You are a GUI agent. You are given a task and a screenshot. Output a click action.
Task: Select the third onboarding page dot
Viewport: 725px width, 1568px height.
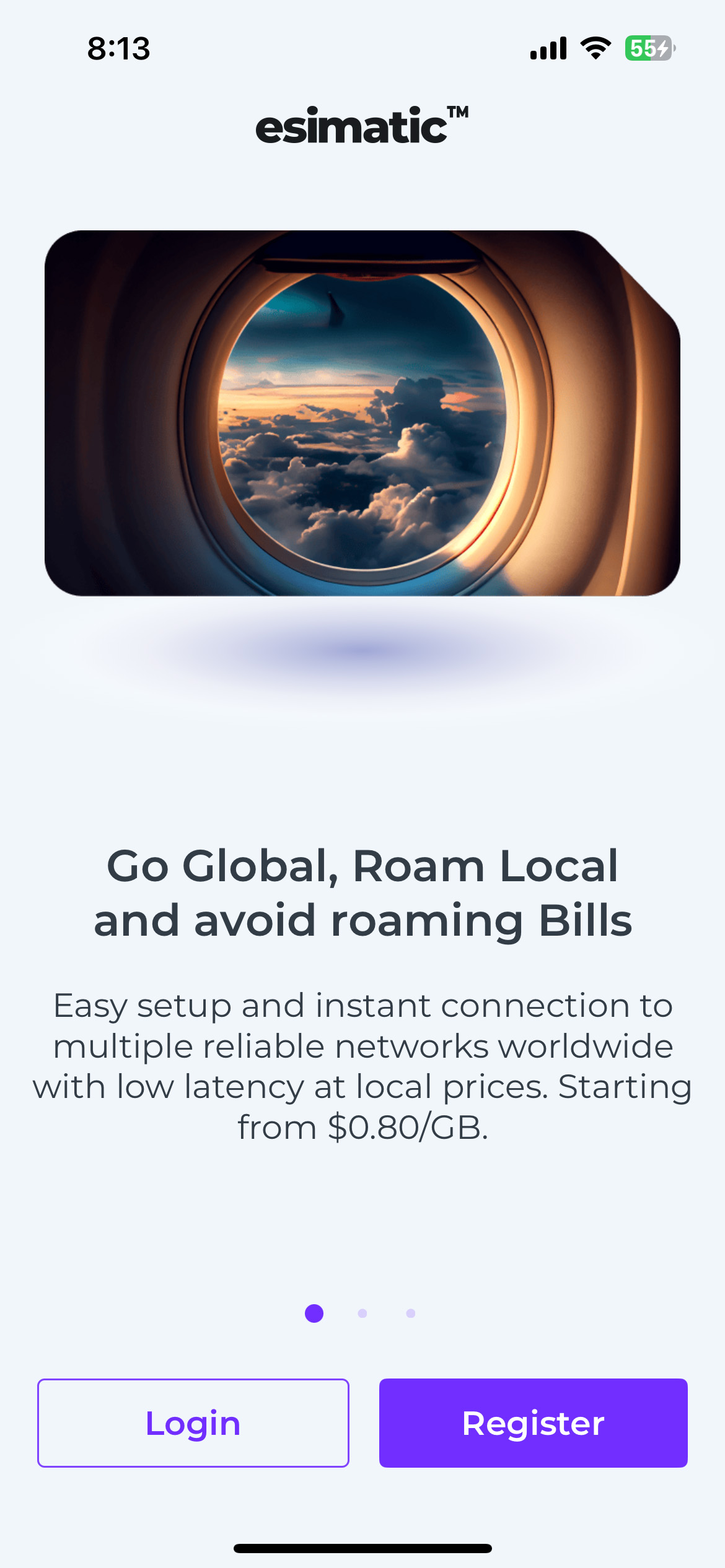click(x=410, y=1313)
